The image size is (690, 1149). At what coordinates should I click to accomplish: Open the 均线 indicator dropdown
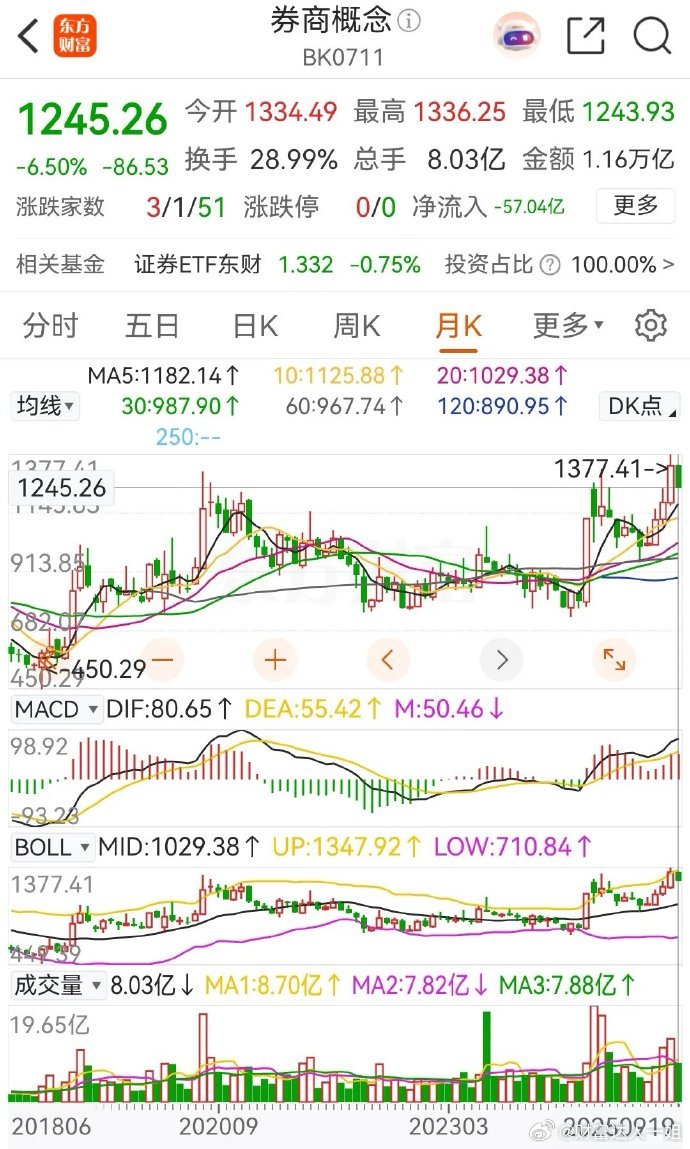(45, 405)
